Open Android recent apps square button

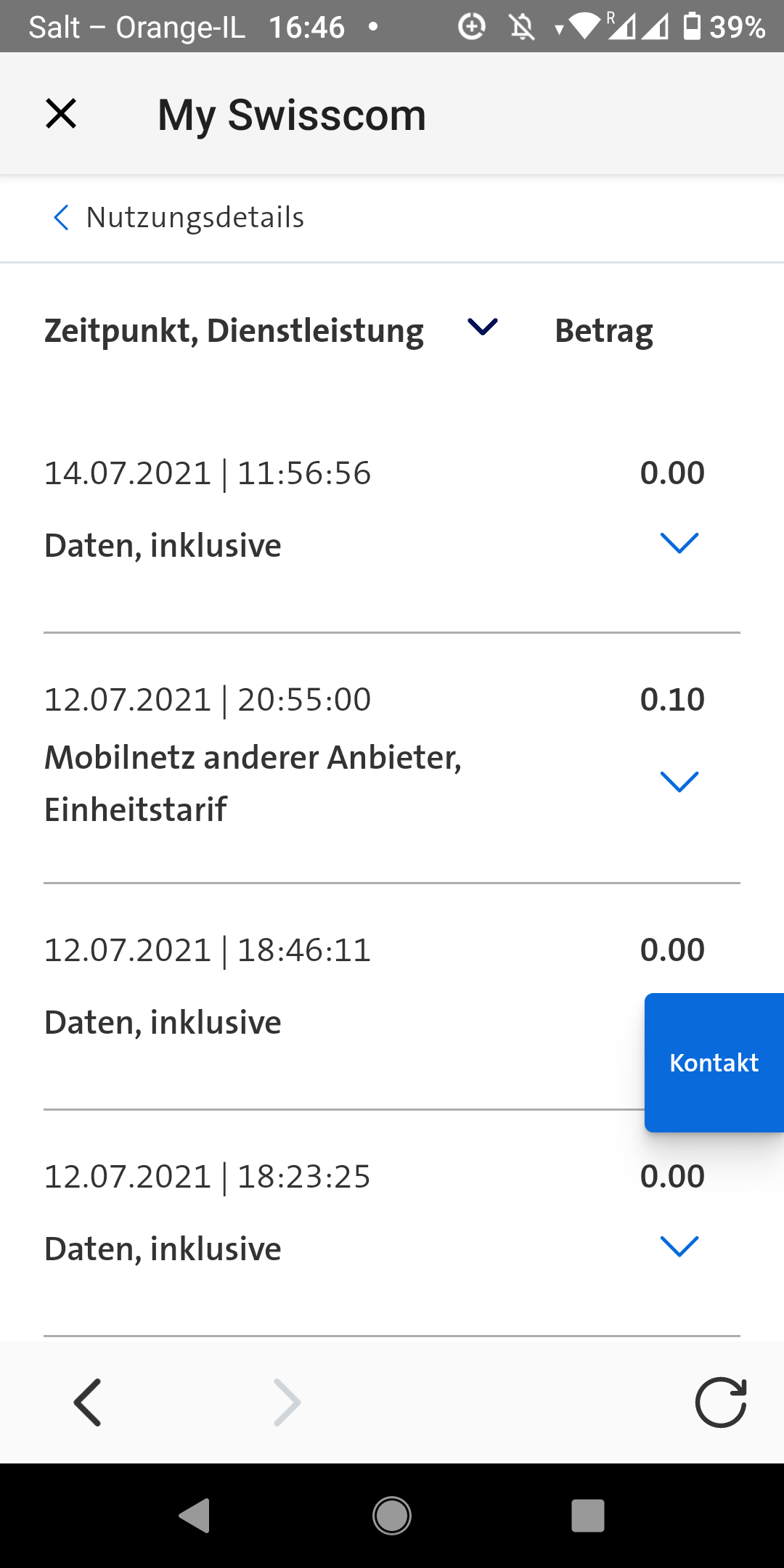tap(587, 1515)
